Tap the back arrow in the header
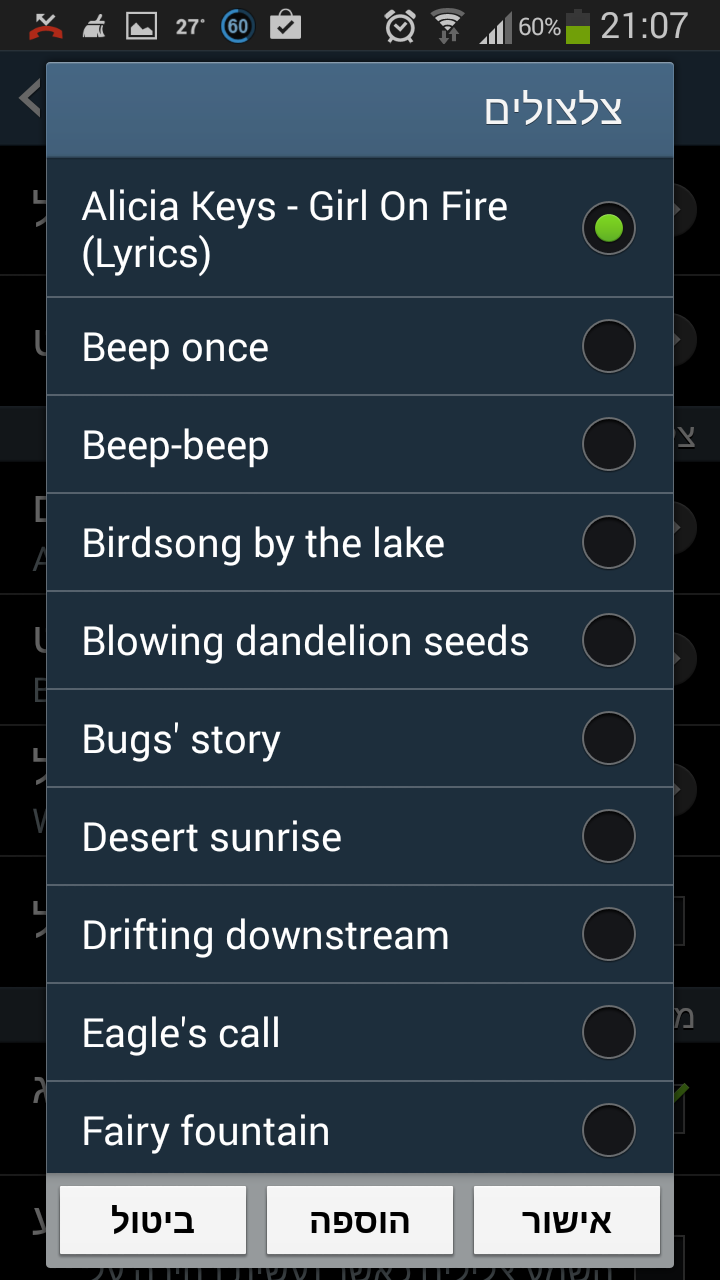This screenshot has width=720, height=1280. click(25, 96)
